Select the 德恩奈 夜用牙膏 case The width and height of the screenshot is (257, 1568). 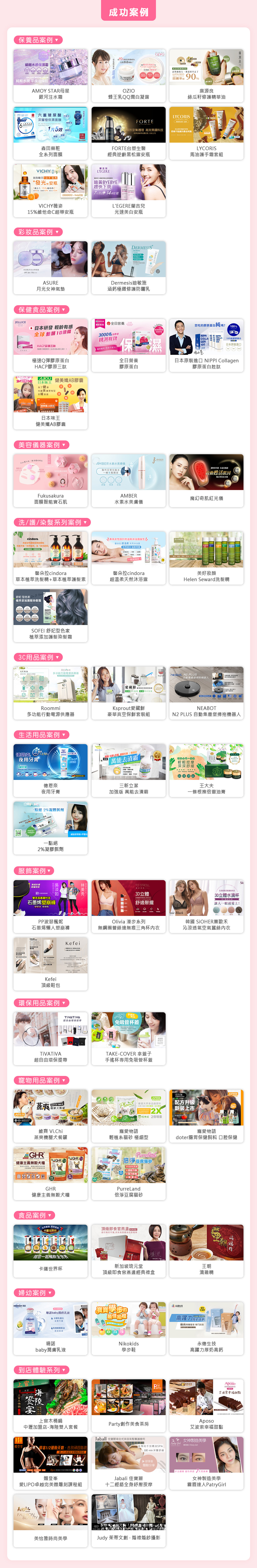click(51, 769)
